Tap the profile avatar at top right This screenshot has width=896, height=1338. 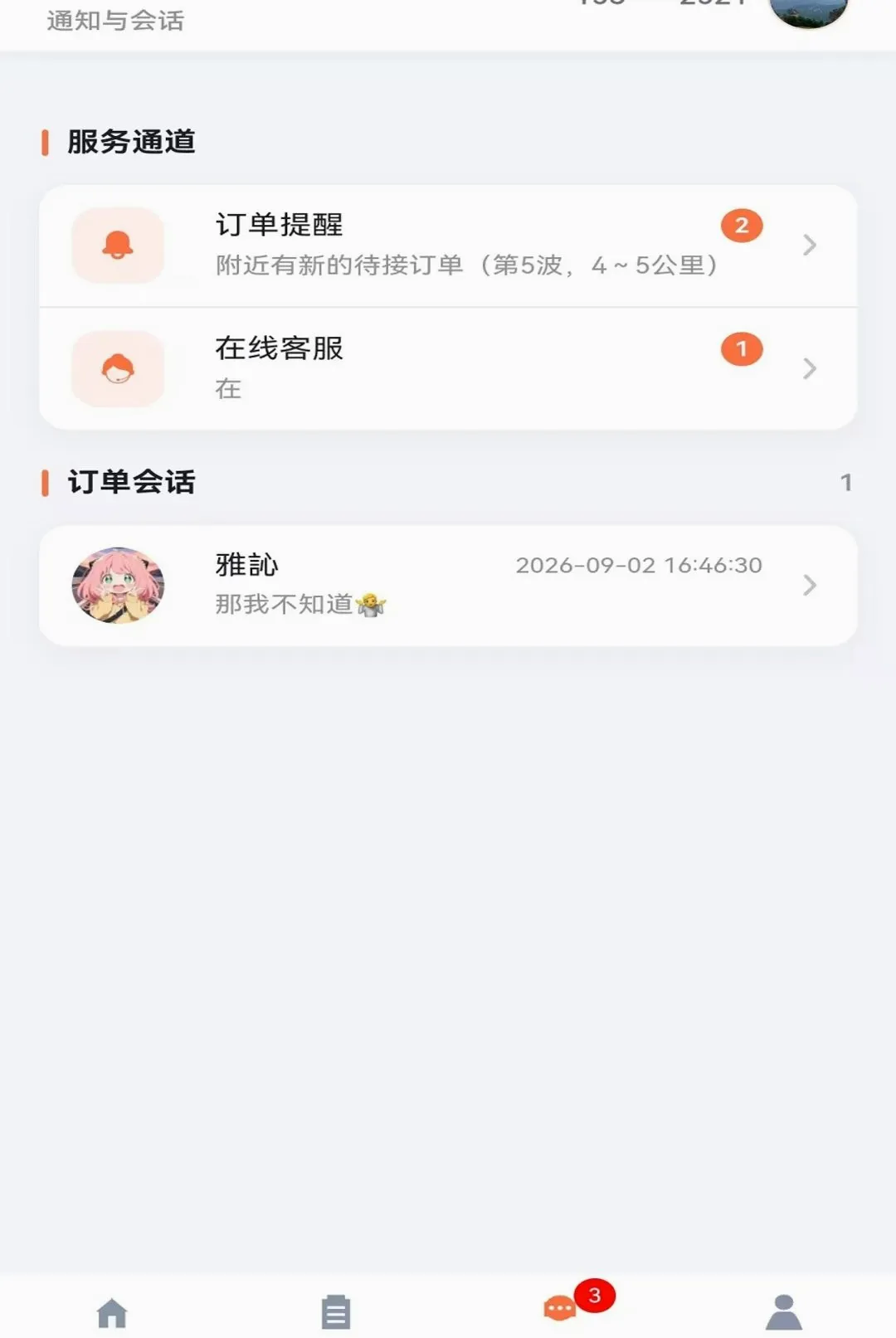coord(809,12)
